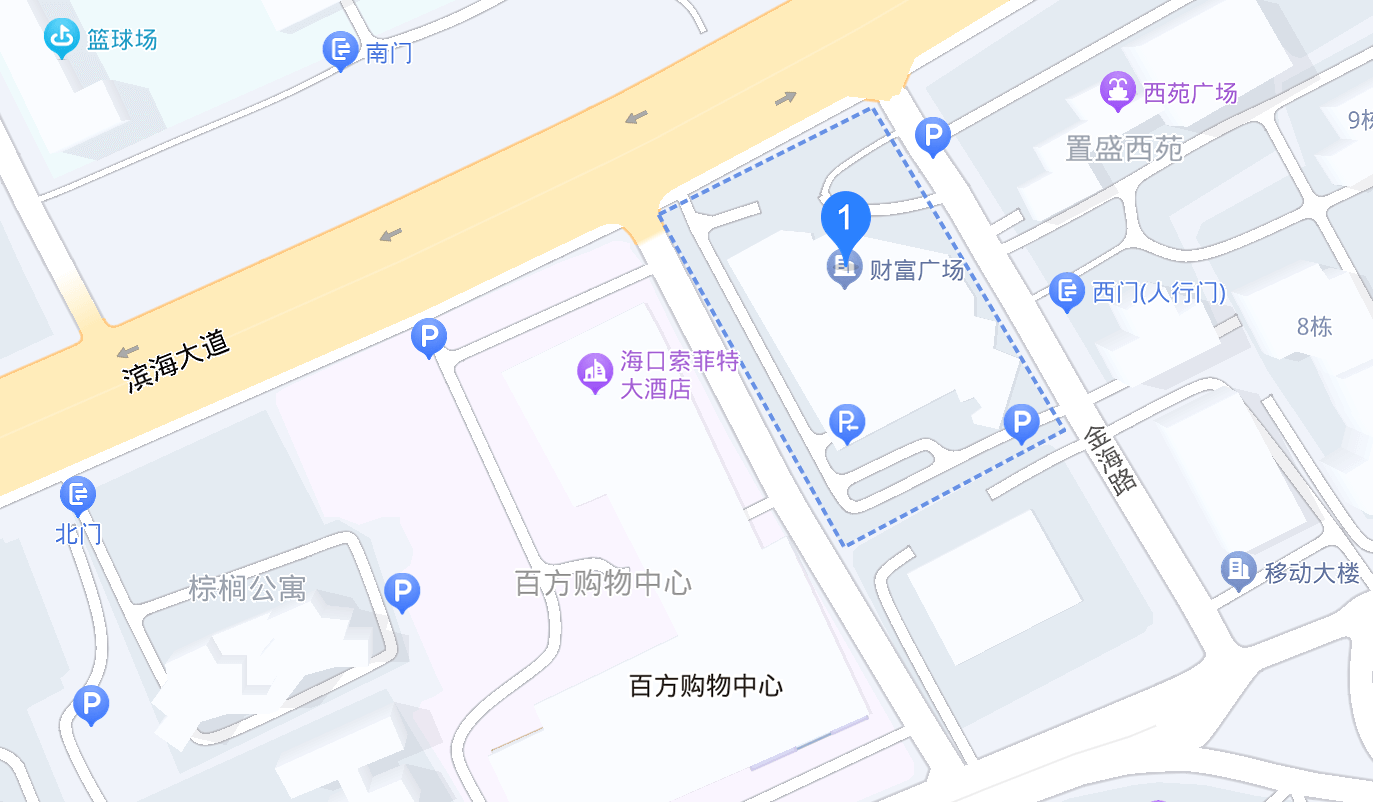This screenshot has height=802, width=1373.
Task: Open the 西门(人行门) entrance marker
Action: tap(1068, 292)
